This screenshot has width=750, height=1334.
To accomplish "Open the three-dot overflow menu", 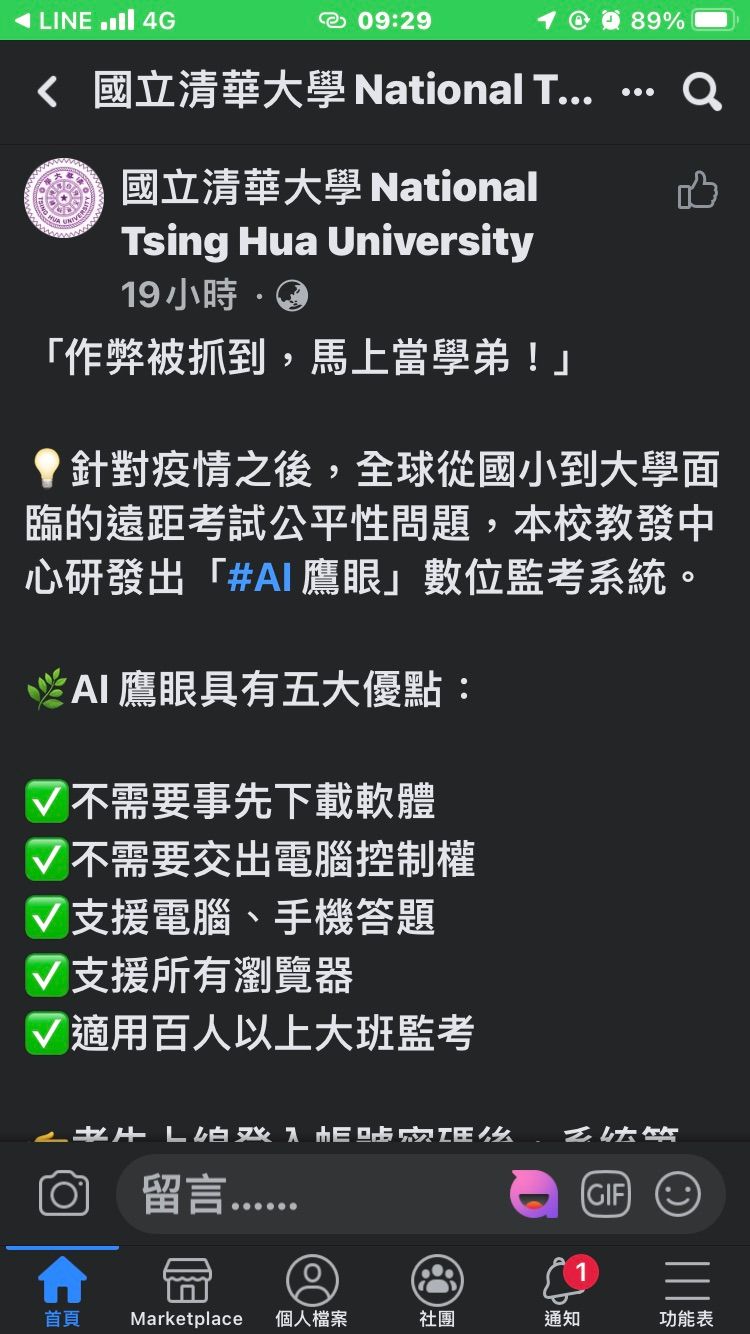I will 638,92.
